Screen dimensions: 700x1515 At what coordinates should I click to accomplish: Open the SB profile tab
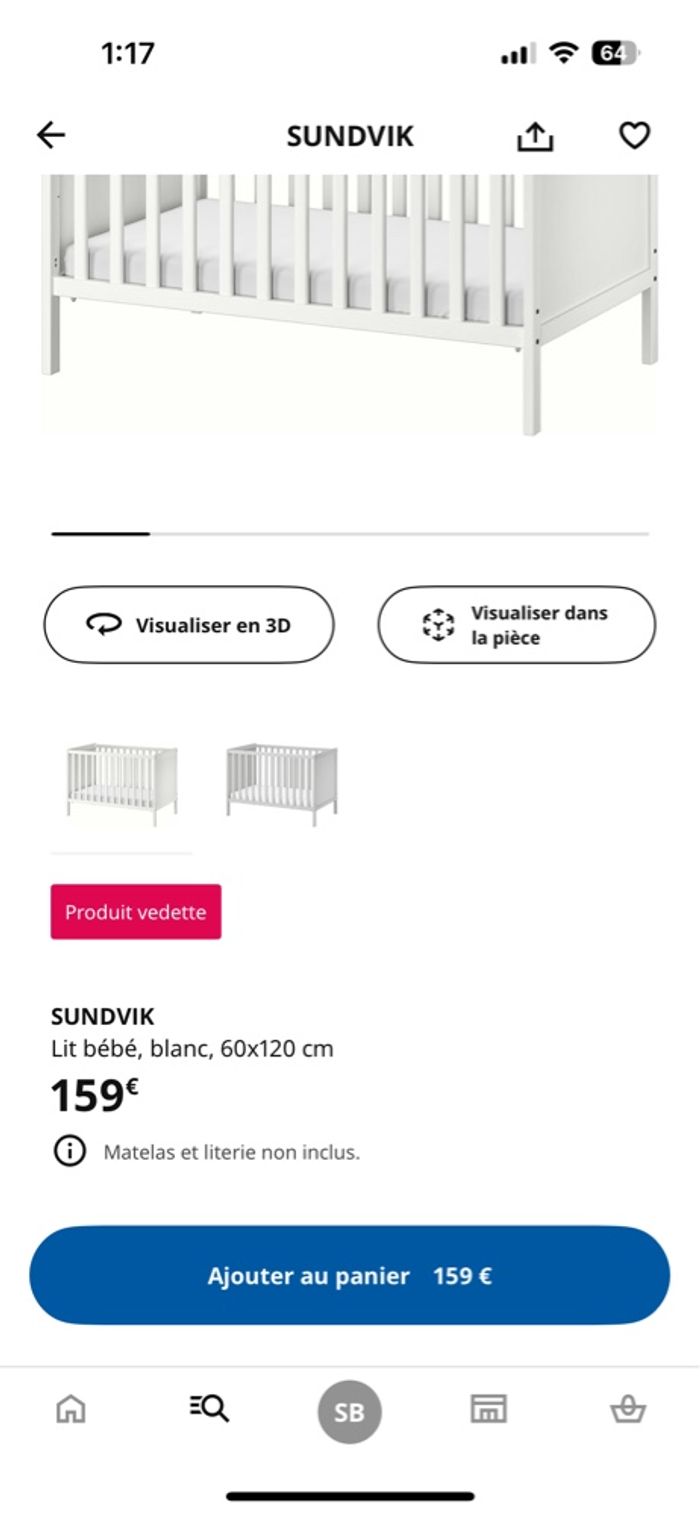(349, 1411)
